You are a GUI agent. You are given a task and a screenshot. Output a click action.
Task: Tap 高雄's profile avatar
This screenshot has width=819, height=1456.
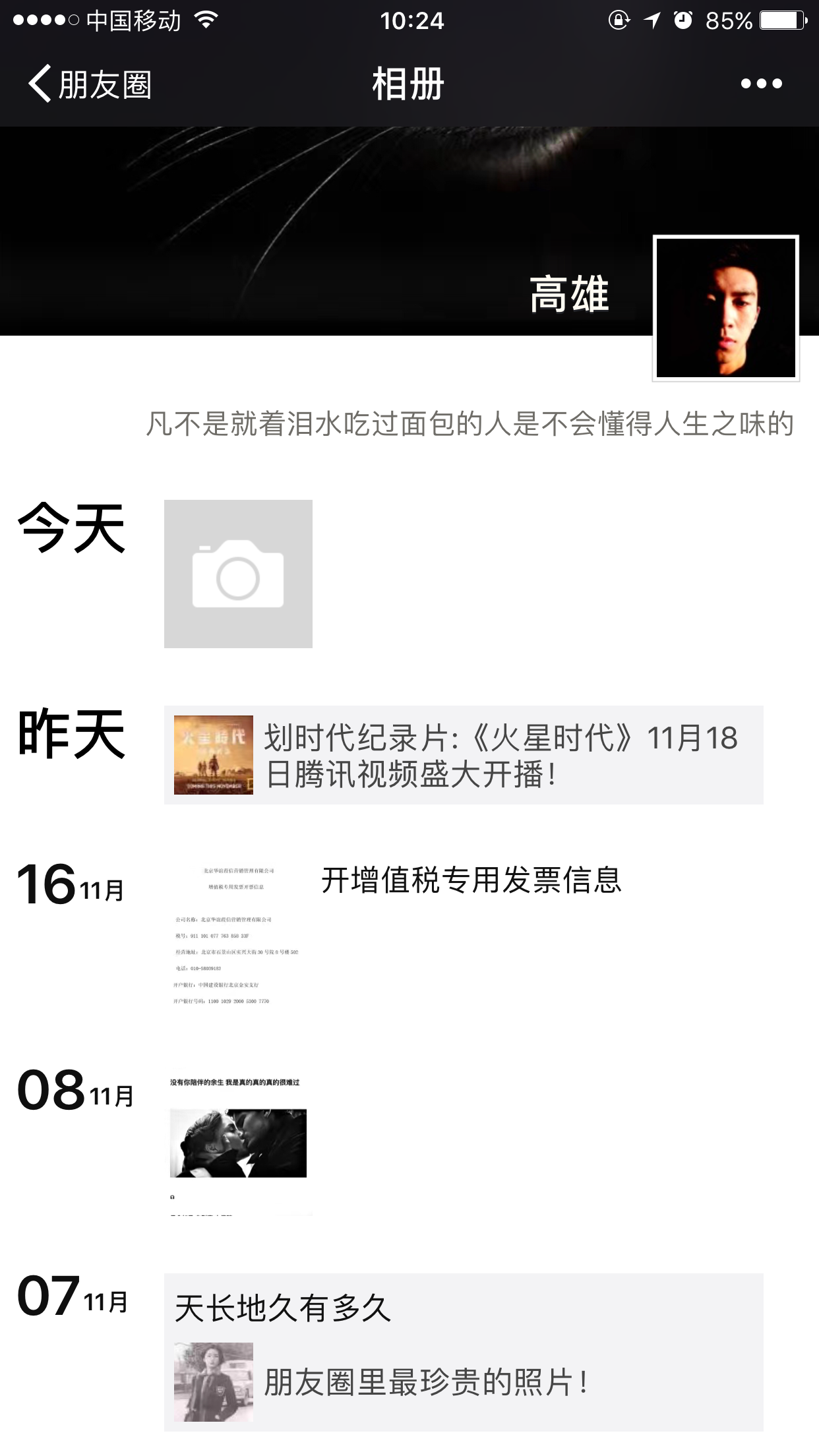coord(726,308)
